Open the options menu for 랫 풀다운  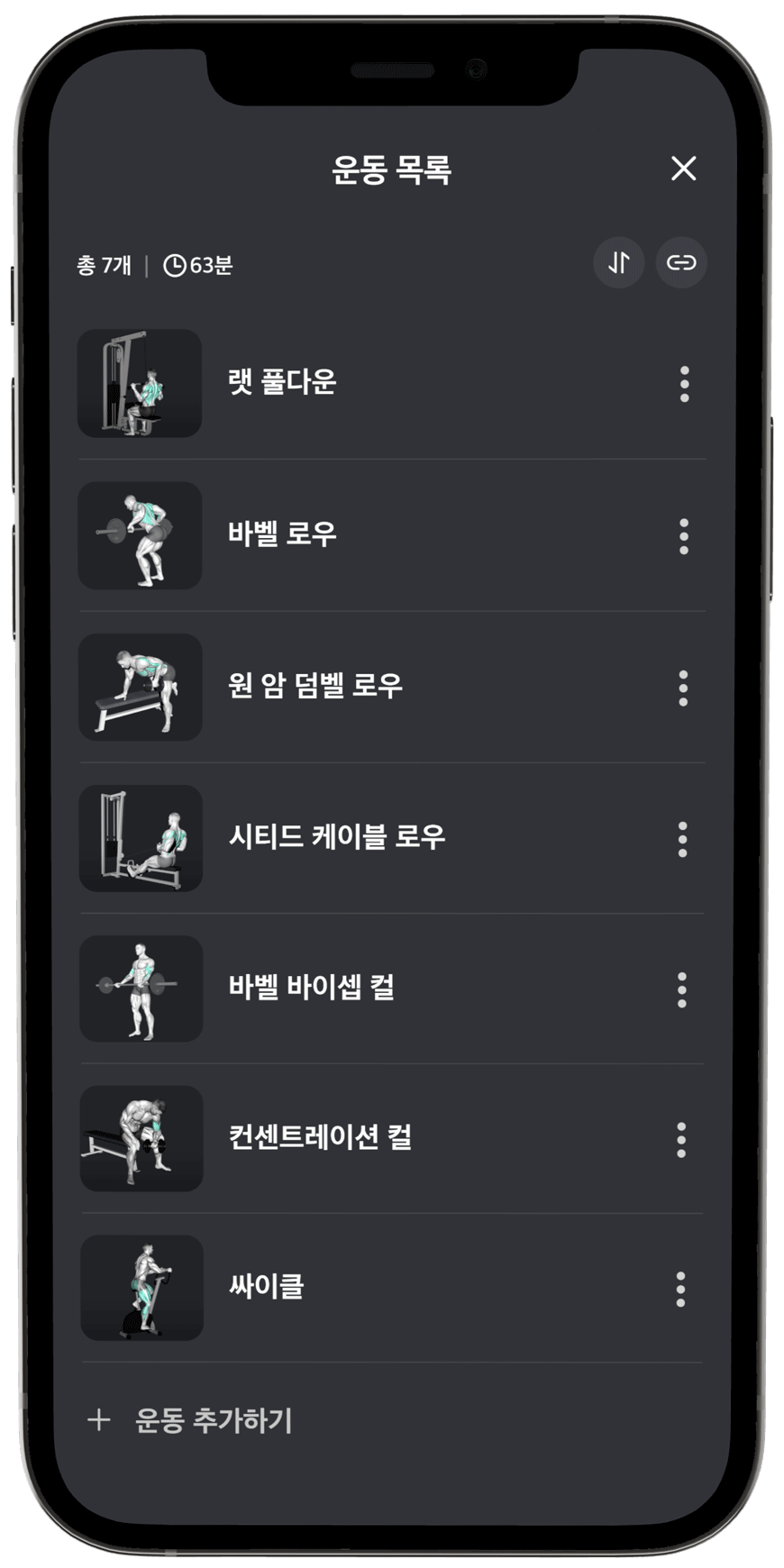[684, 383]
